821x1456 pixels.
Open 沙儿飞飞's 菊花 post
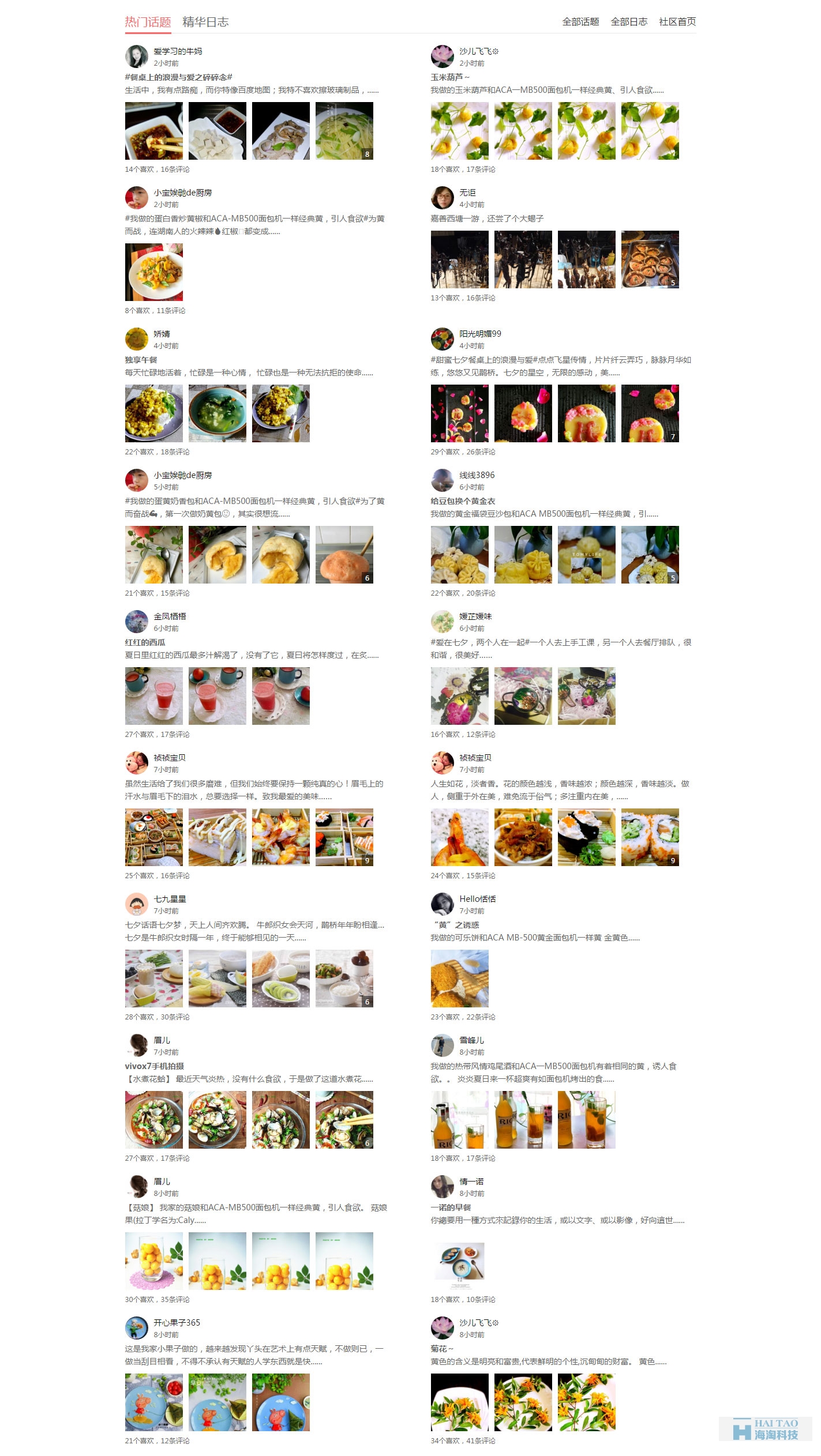441,1349
